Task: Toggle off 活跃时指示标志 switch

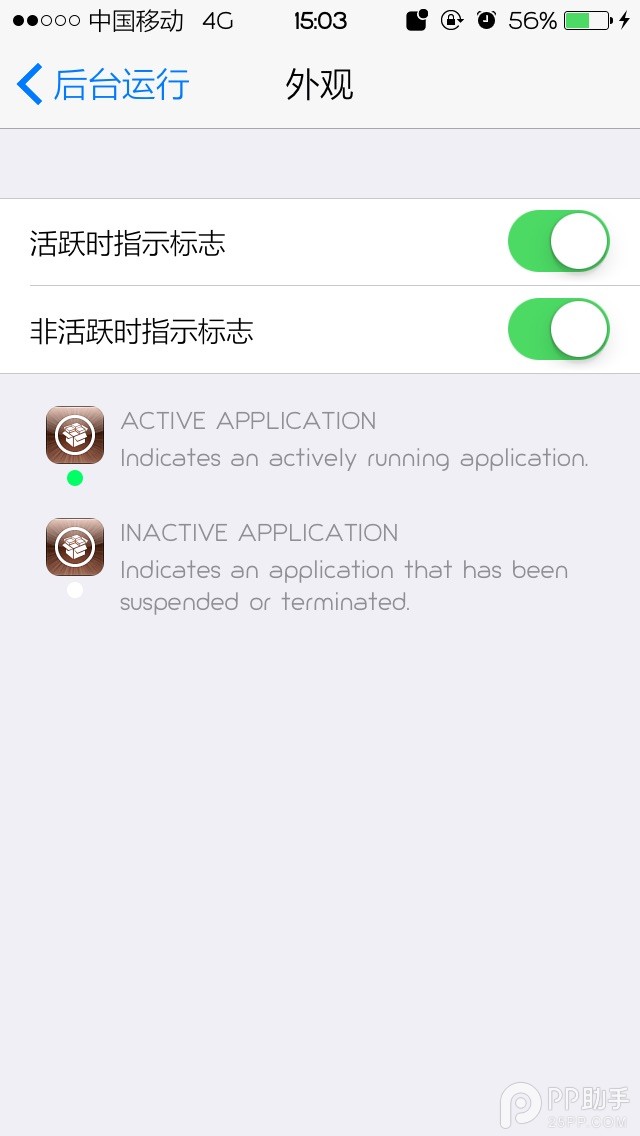Action: 558,242
